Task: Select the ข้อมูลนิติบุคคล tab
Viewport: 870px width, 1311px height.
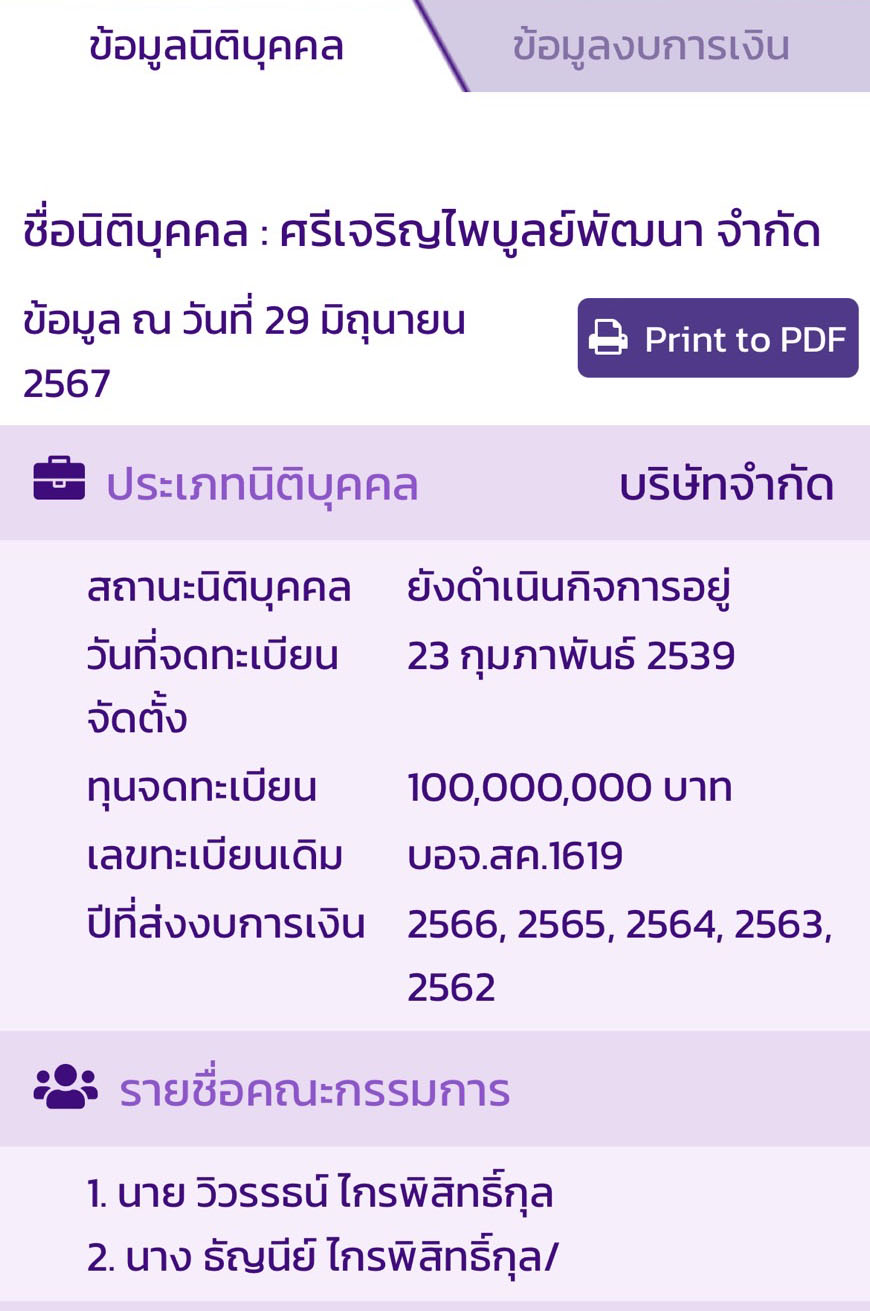Action: pyautogui.click(x=215, y=44)
